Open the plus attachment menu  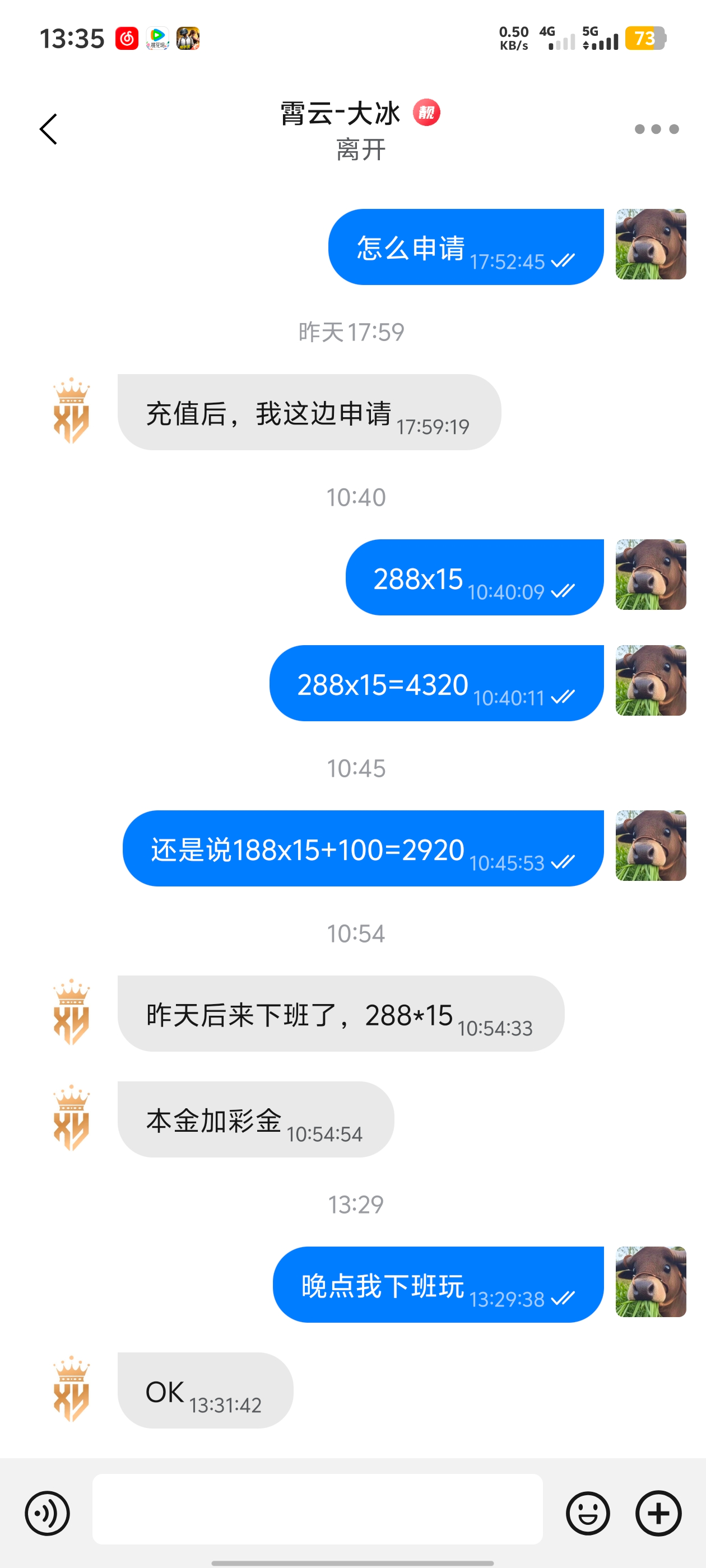coord(658,1513)
